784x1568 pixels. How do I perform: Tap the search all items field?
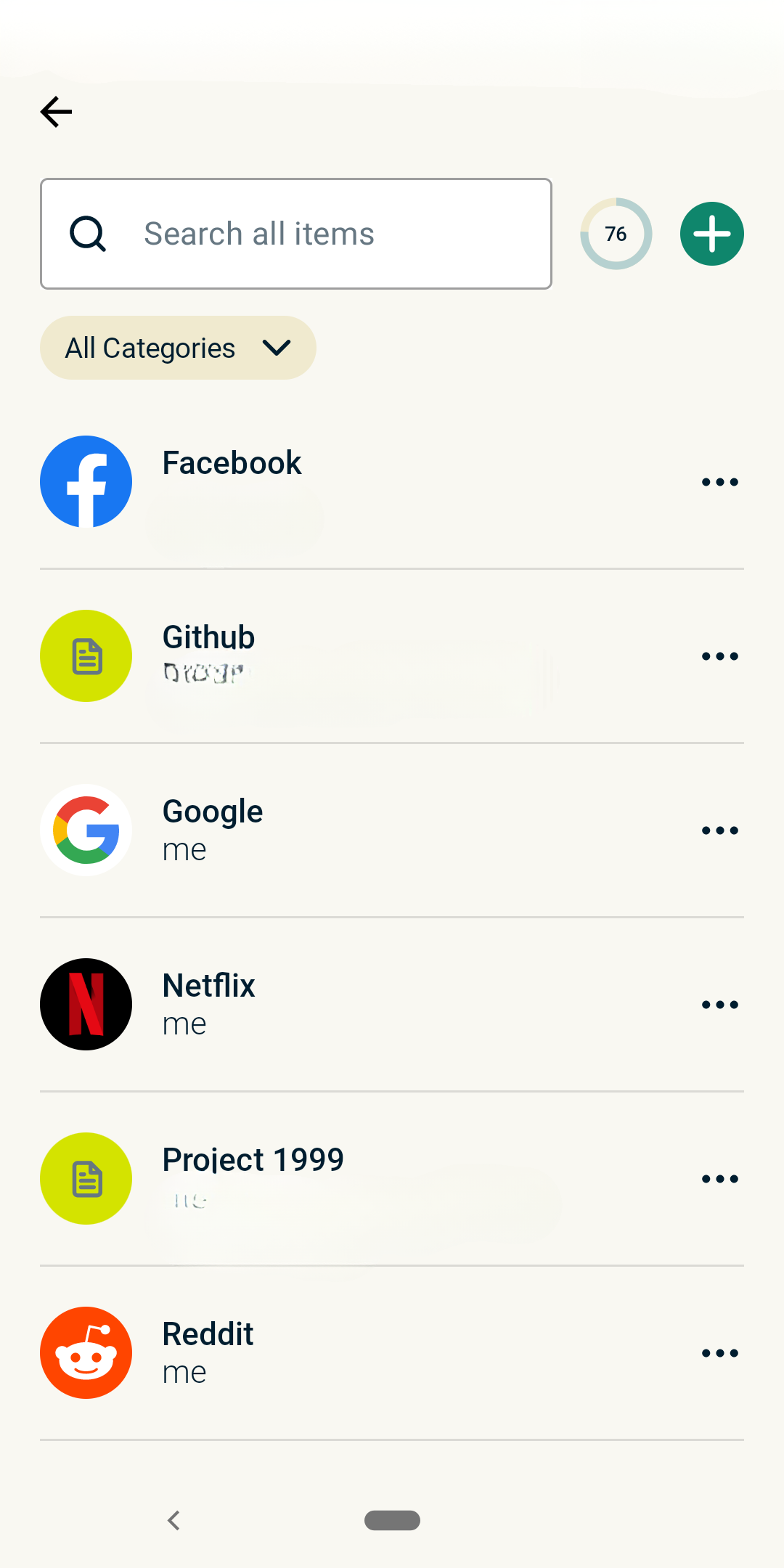327,233
